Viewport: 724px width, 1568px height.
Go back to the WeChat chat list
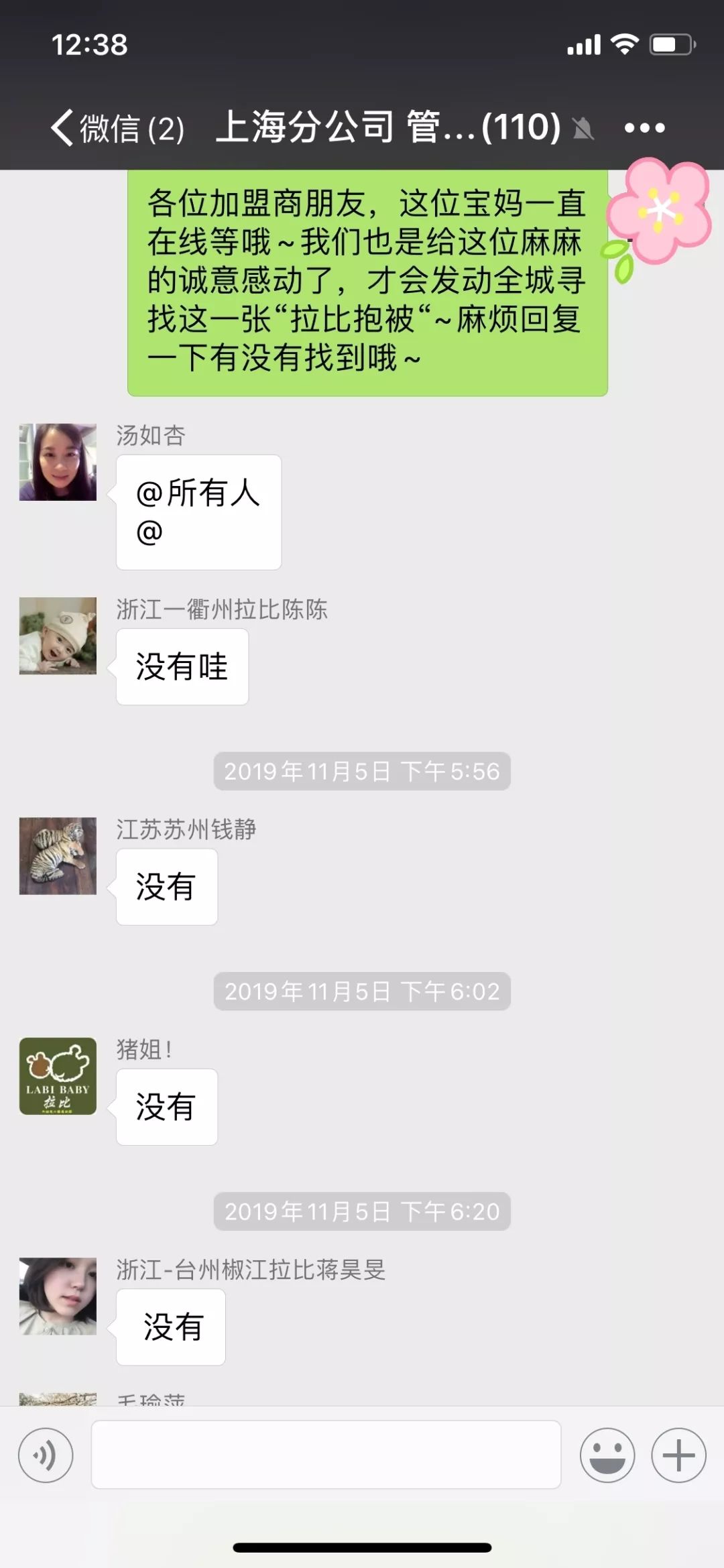click(x=114, y=127)
